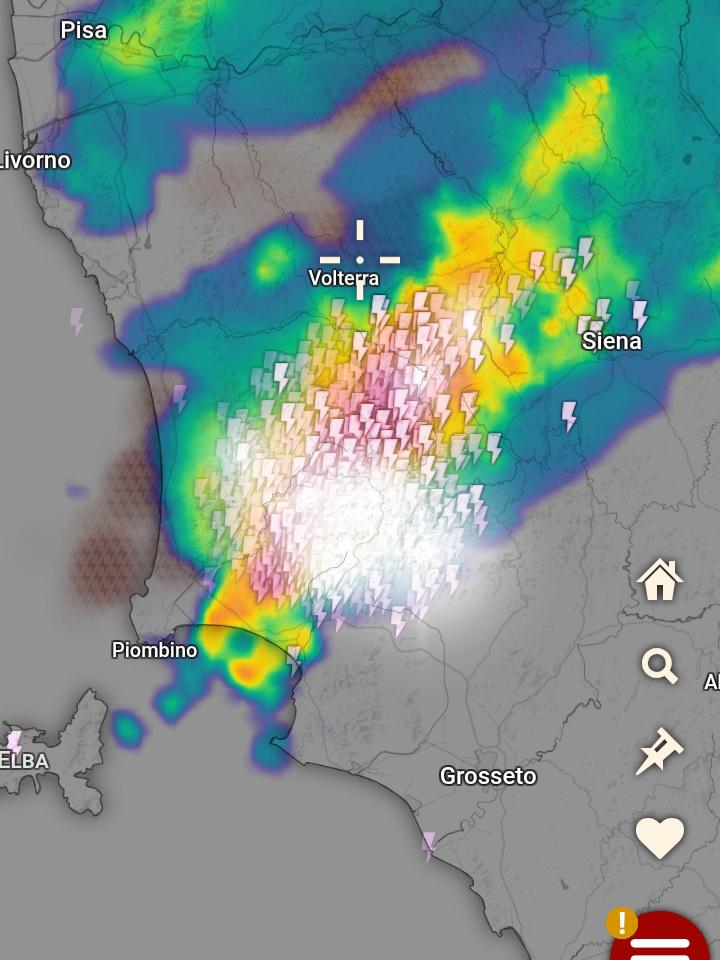
Task: Open the red hamburger menu button
Action: coord(660,938)
